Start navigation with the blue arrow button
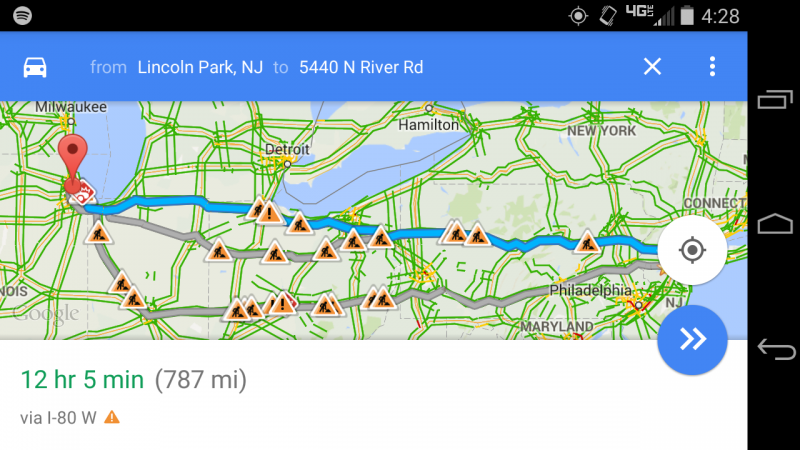The image size is (800, 450). pyautogui.click(x=692, y=340)
